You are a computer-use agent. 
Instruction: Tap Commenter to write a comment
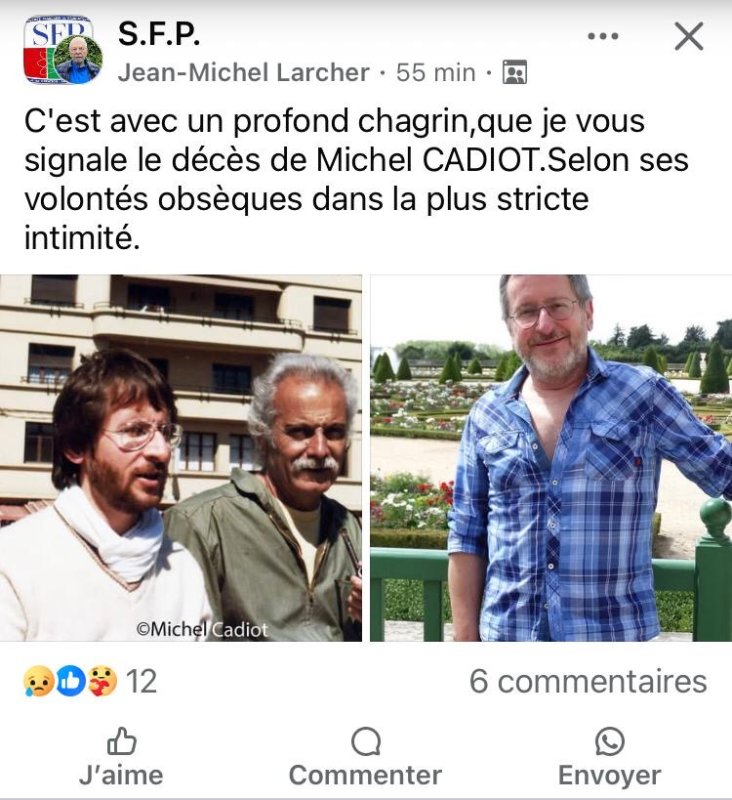pyautogui.click(x=365, y=757)
